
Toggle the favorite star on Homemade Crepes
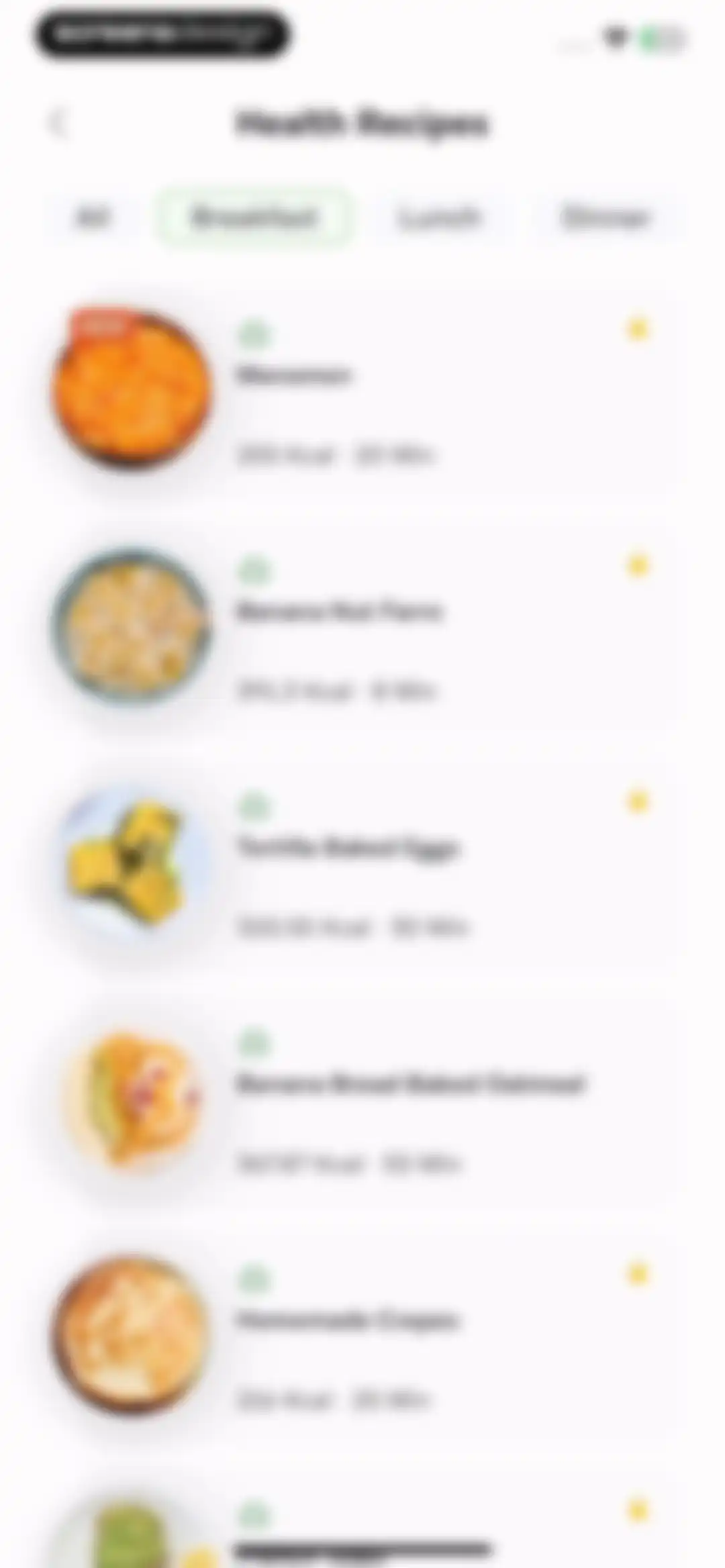click(x=637, y=1273)
